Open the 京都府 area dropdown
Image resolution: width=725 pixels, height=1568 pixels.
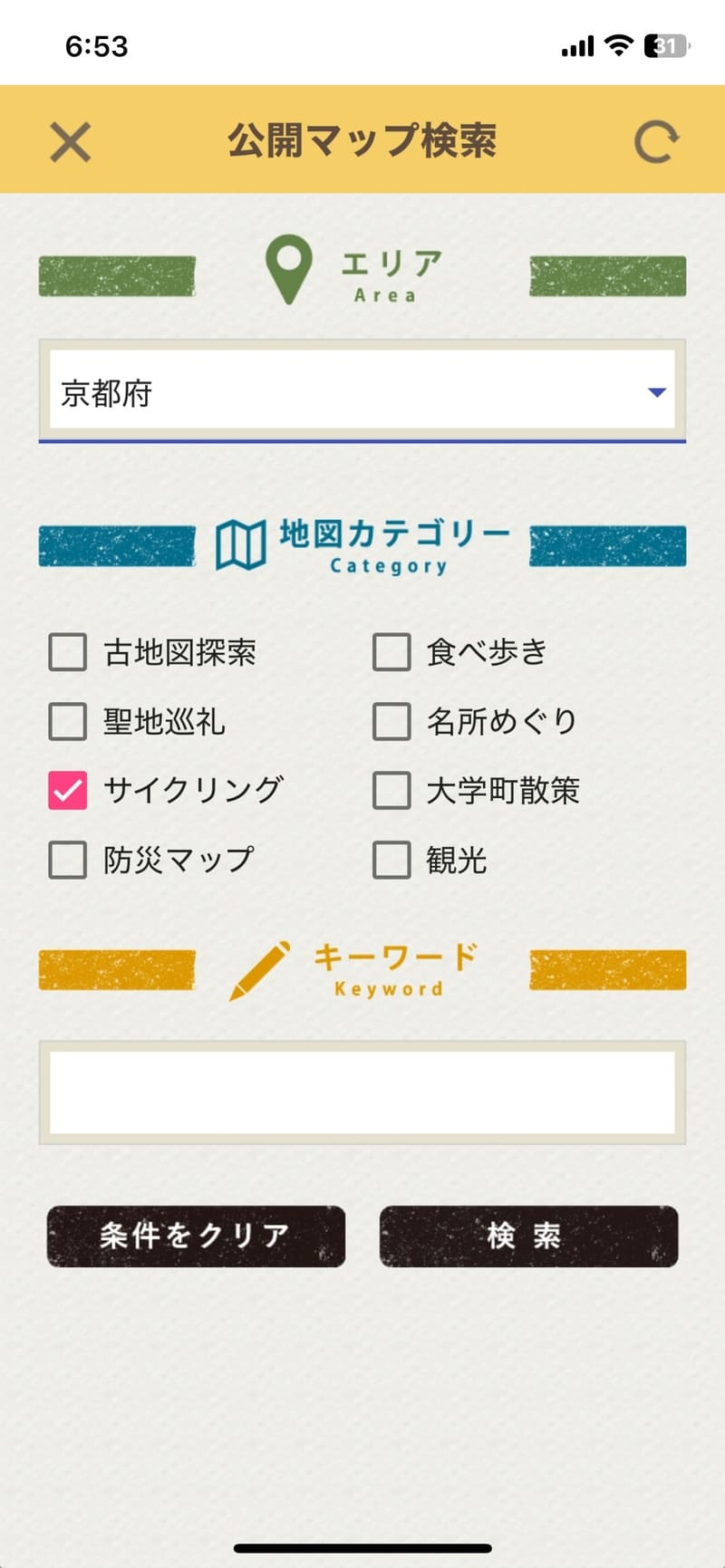[362, 391]
